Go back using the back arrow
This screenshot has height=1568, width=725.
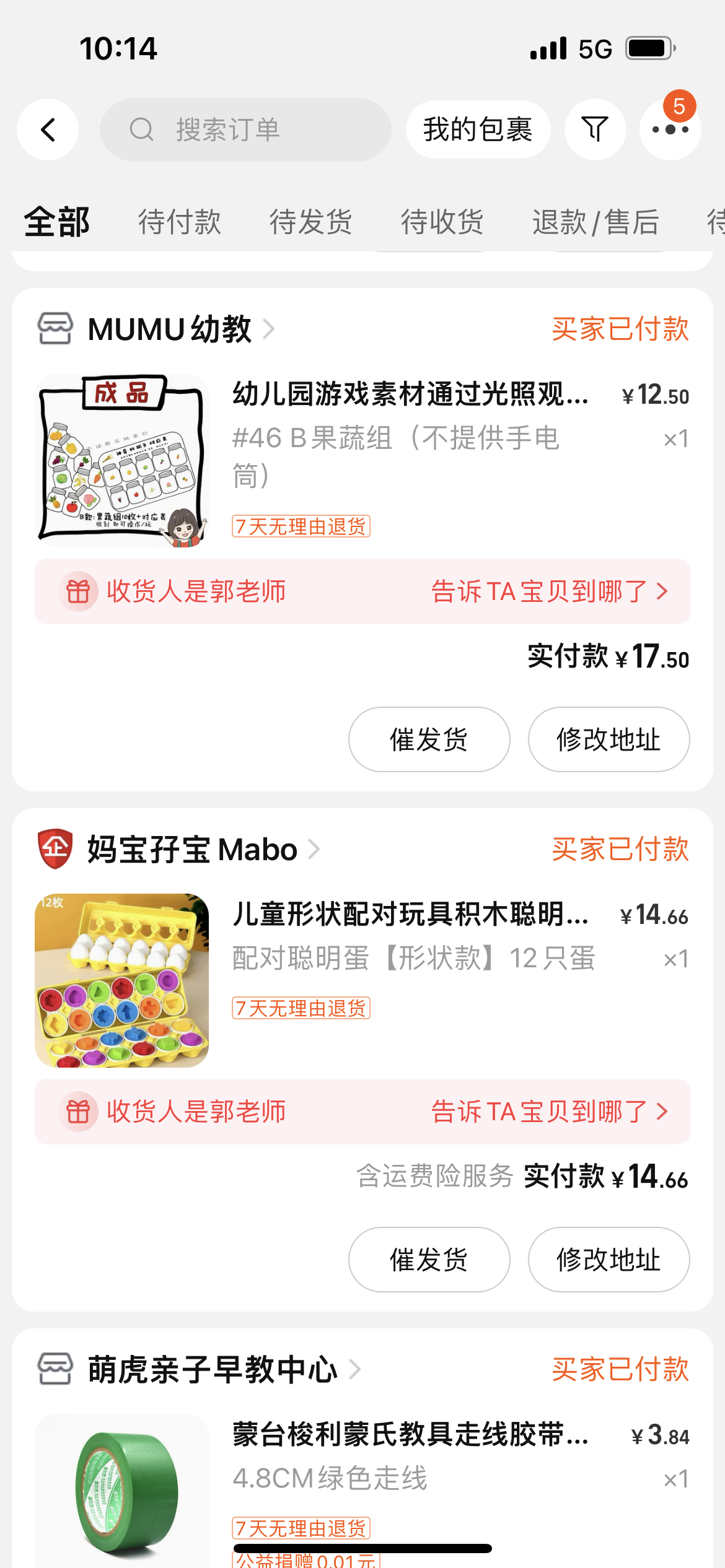click(x=48, y=129)
